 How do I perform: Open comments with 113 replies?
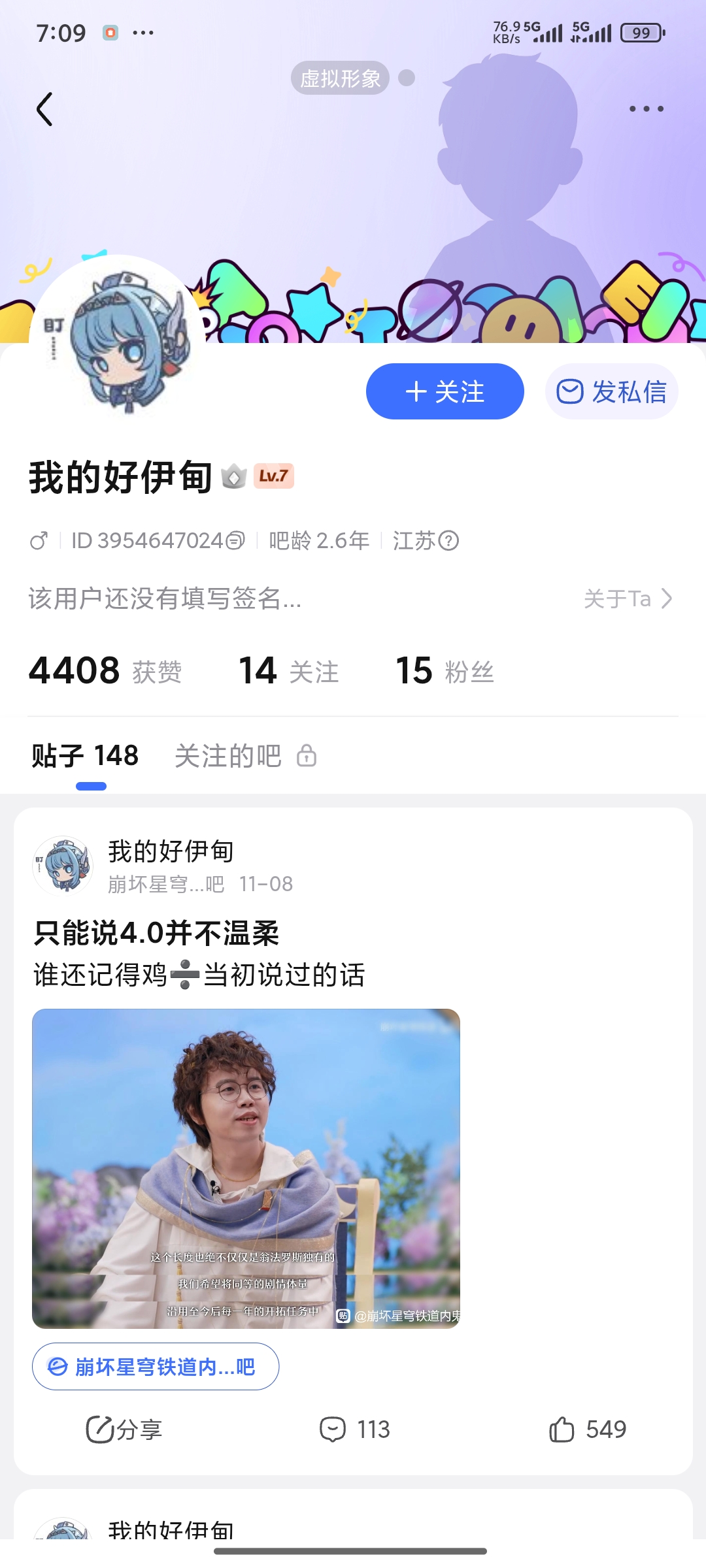click(x=354, y=1429)
